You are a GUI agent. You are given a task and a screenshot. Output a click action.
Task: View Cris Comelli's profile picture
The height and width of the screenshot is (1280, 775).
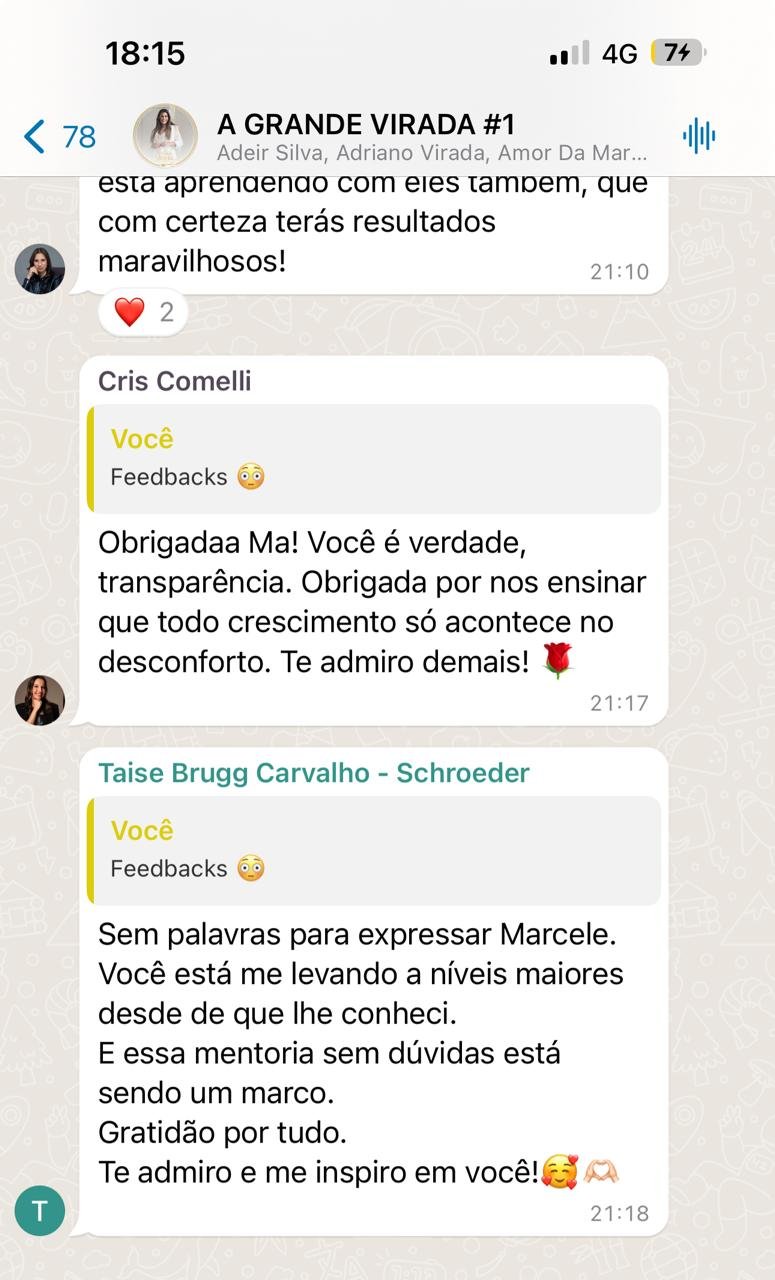tap(40, 700)
